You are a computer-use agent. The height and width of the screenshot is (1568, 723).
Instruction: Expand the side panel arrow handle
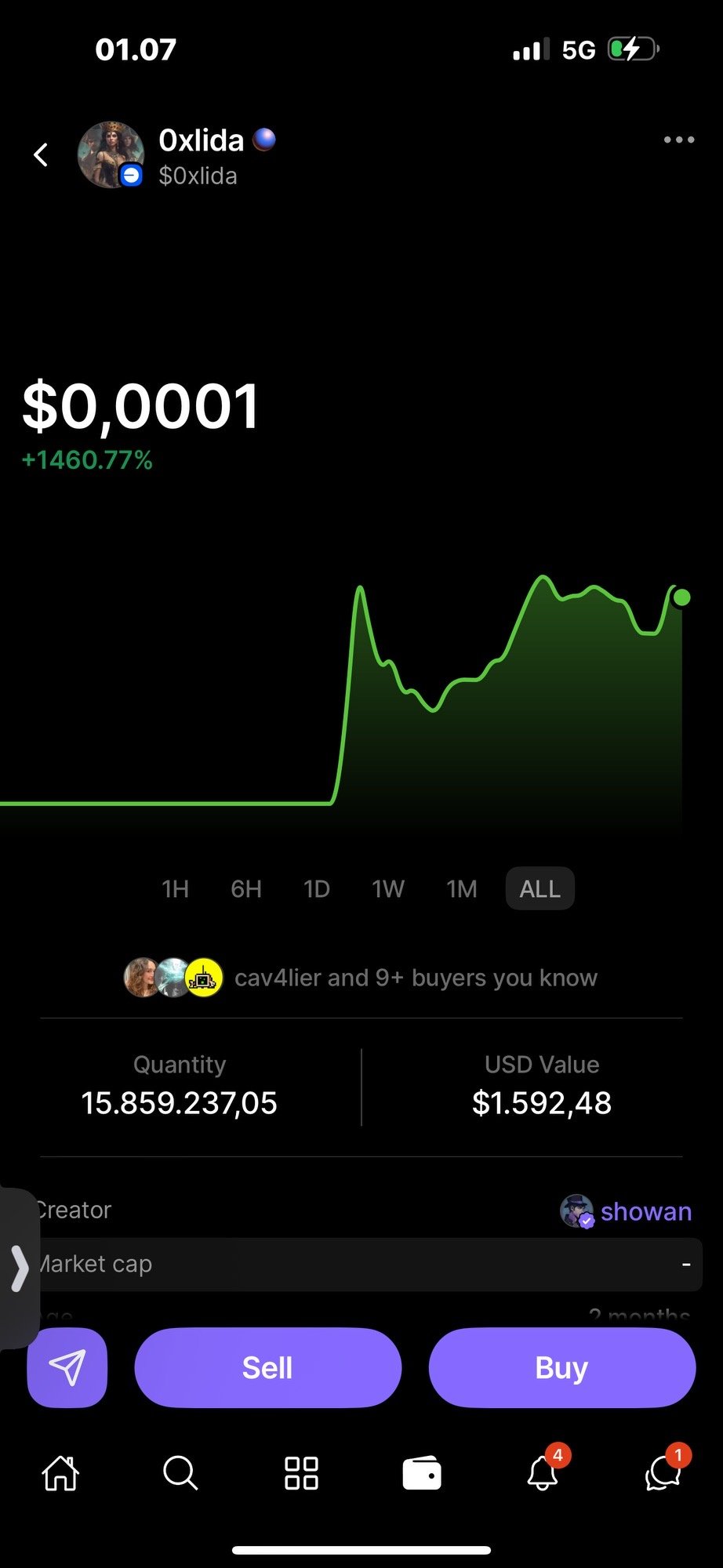coord(19,1269)
